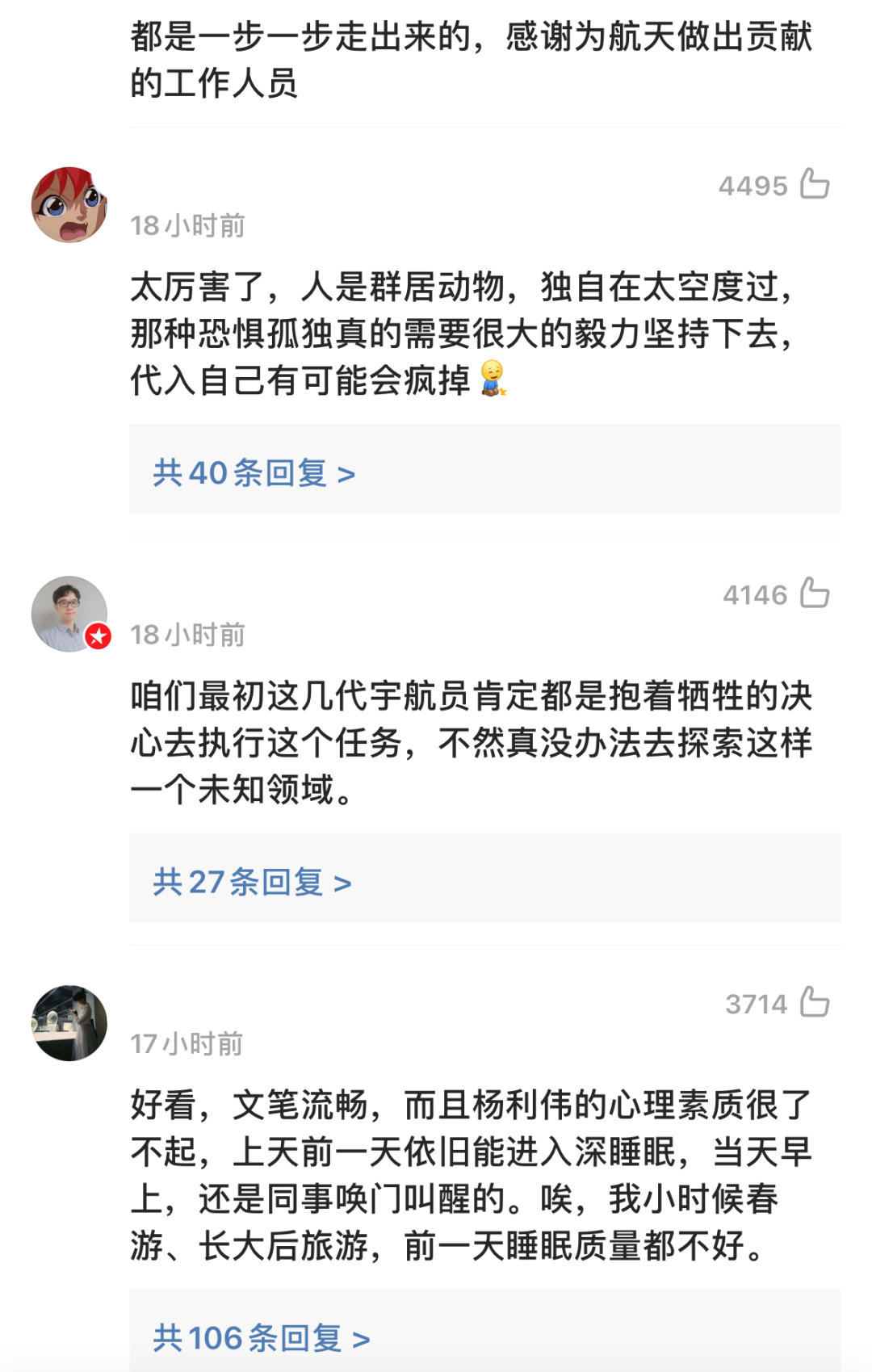Screen dimensions: 872x1372
Task: Open the verified commenter's avatar with glasses
Action: [69, 614]
